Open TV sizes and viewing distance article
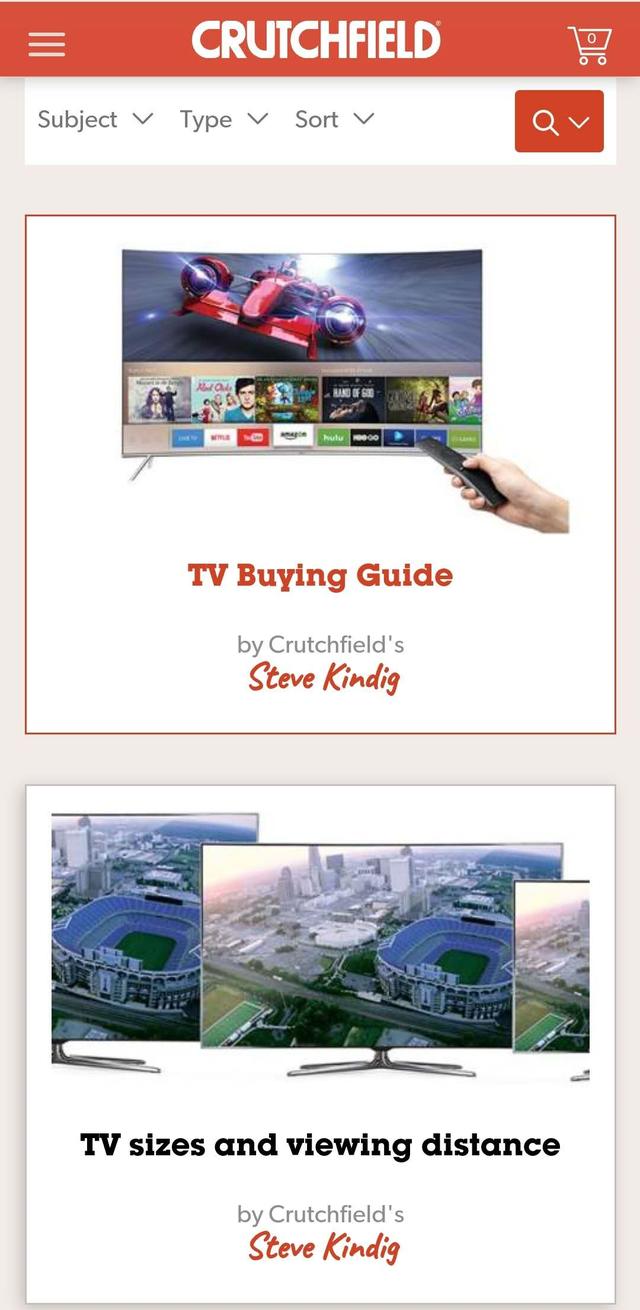Viewport: 640px width, 1310px height. [x=320, y=1145]
